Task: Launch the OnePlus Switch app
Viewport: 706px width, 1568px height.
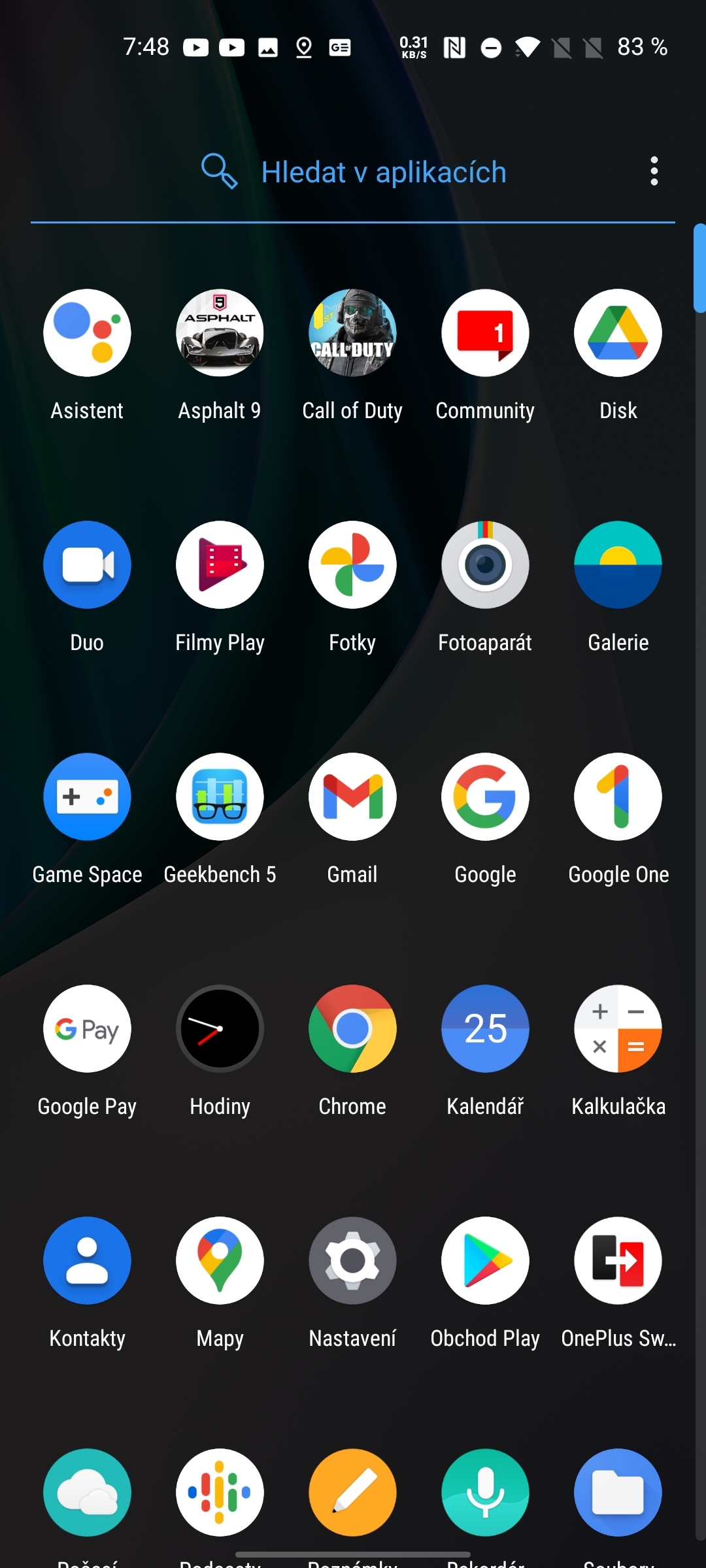Action: click(x=618, y=1261)
